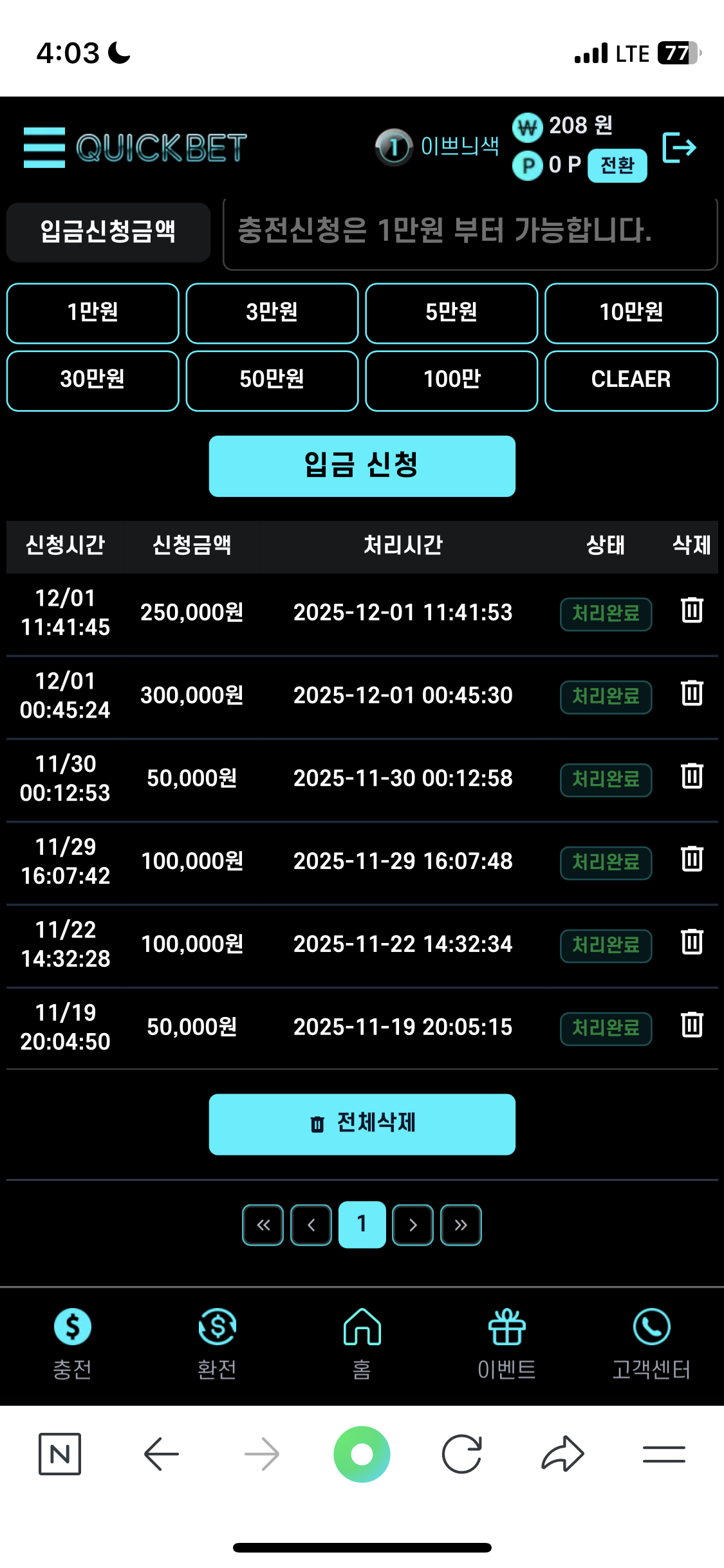Delete the 250,000원 deposit record
The width and height of the screenshot is (724, 1568).
[692, 610]
